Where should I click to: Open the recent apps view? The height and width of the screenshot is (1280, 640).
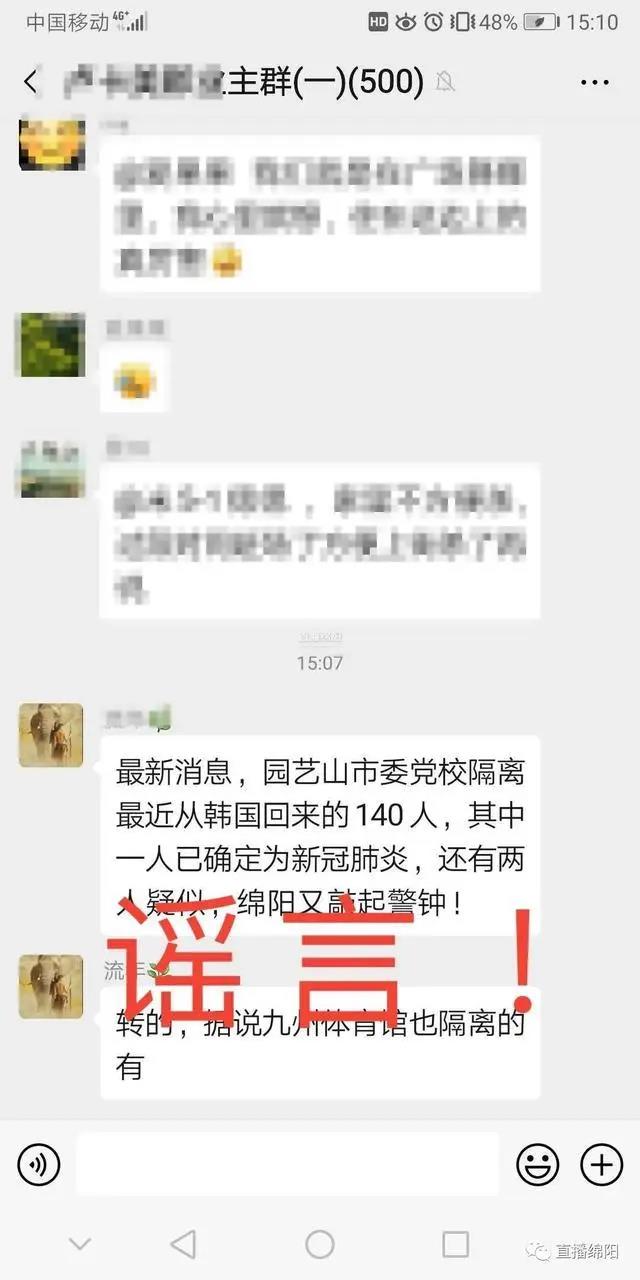455,1244
